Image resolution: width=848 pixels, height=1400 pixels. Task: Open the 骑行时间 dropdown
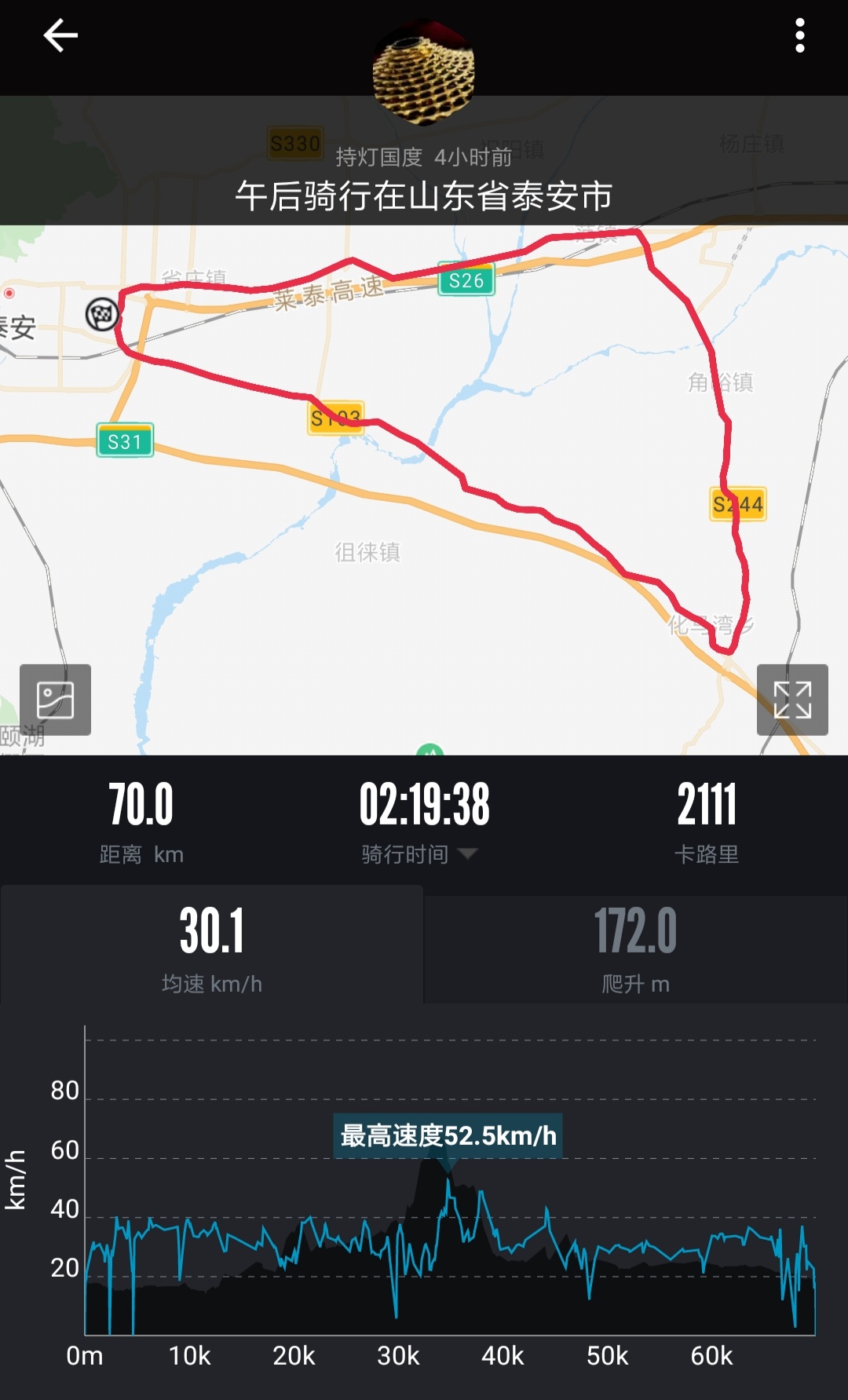466,854
